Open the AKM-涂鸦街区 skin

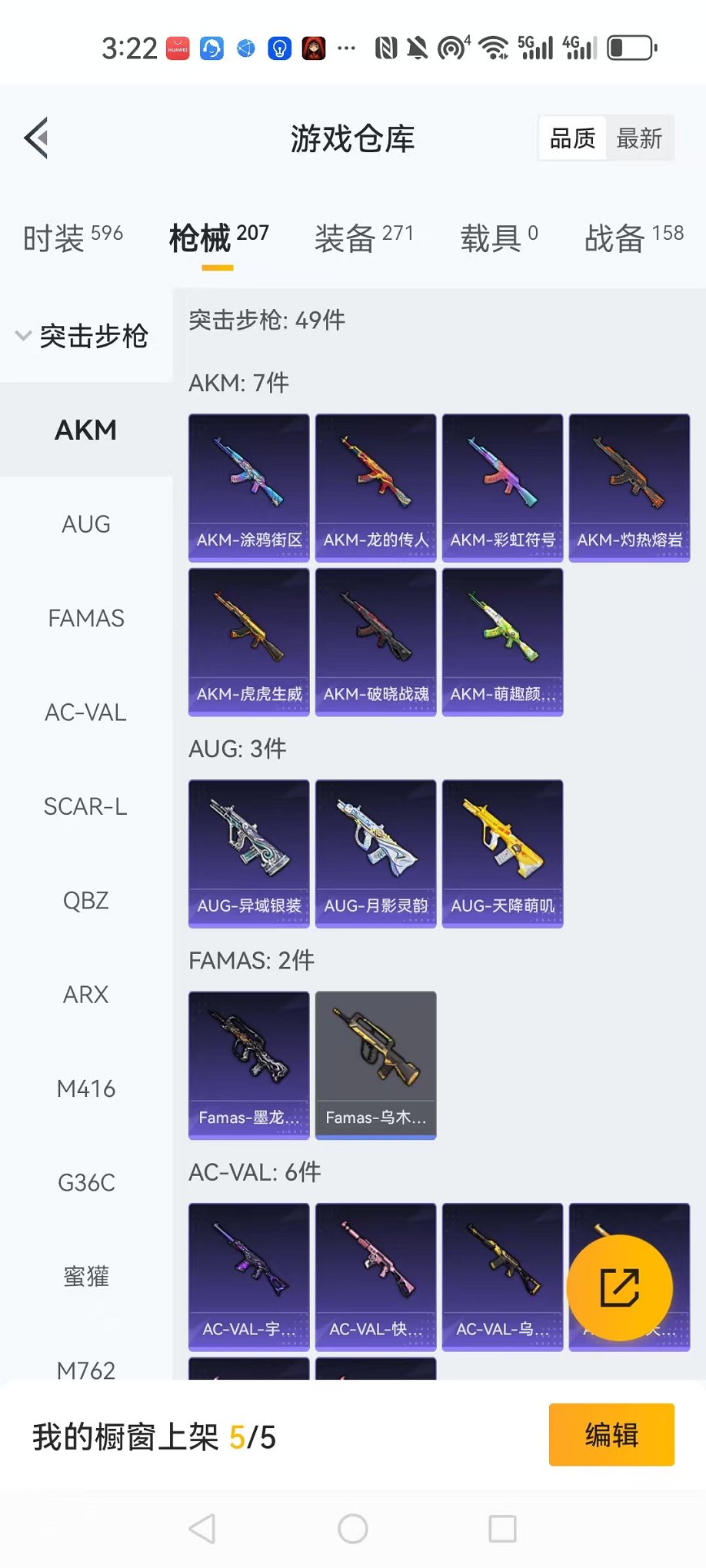[x=249, y=487]
